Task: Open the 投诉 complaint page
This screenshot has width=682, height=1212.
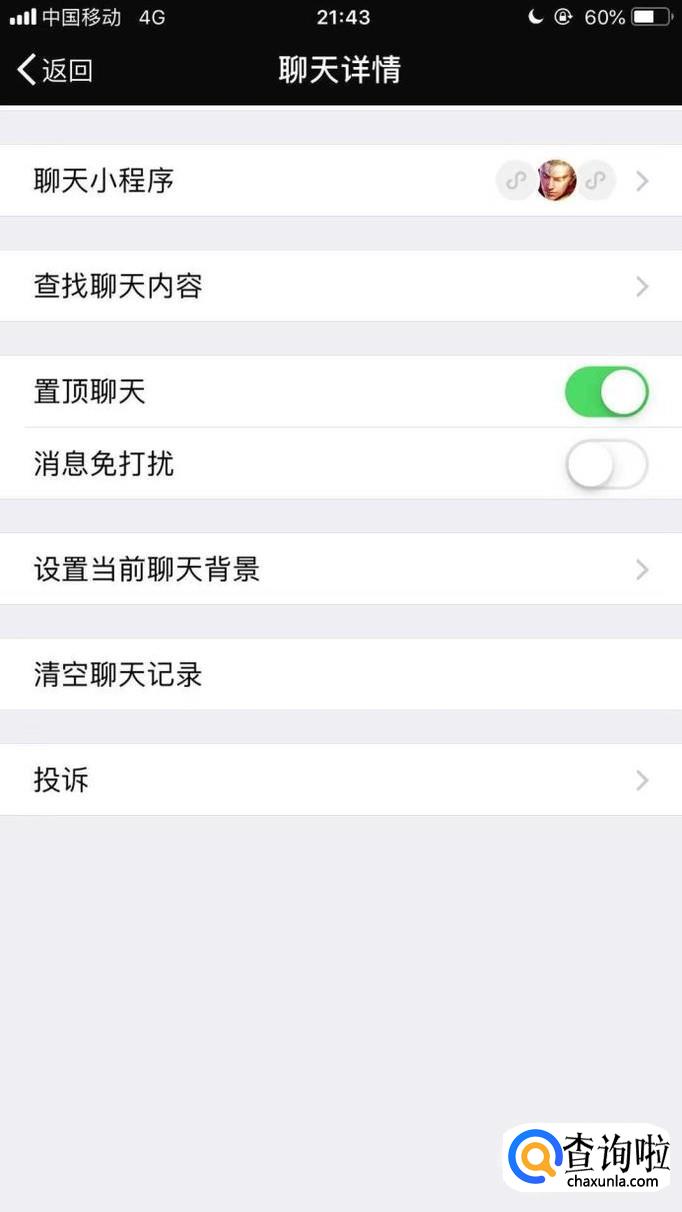Action: pos(340,780)
